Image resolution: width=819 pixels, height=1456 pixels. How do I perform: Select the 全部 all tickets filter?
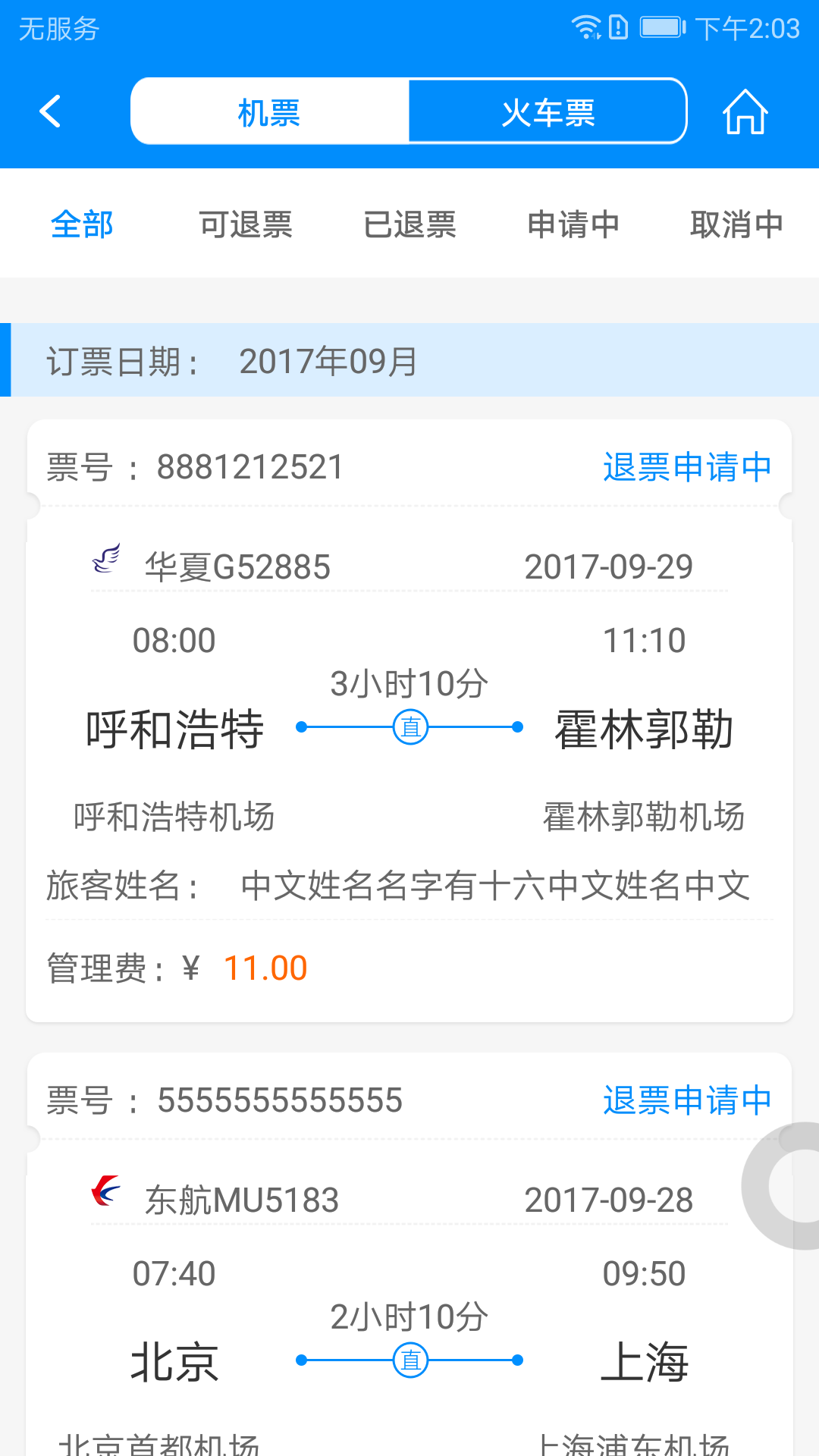82,224
